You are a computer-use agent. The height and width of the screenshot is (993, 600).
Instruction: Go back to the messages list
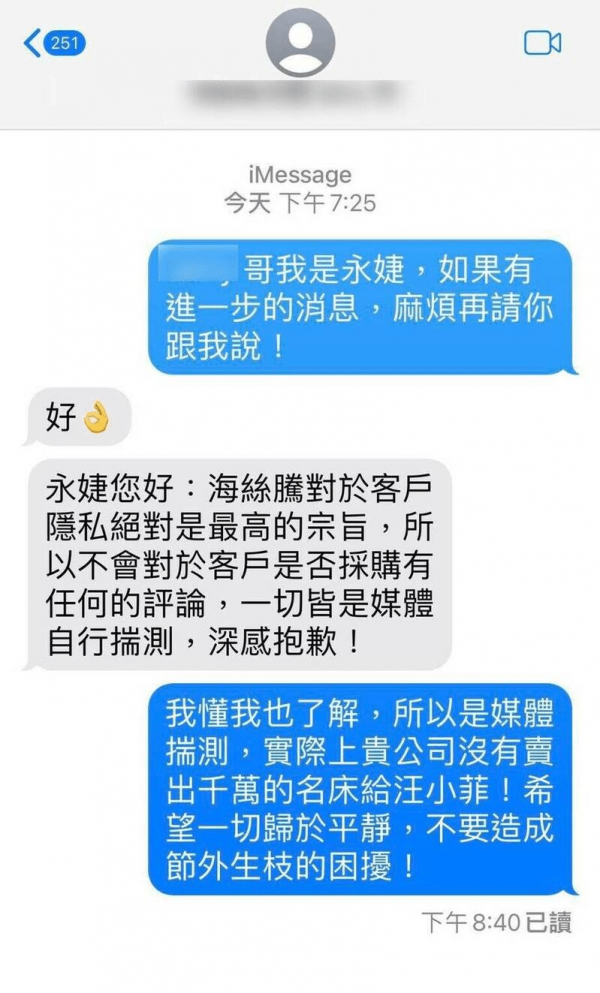point(52,43)
